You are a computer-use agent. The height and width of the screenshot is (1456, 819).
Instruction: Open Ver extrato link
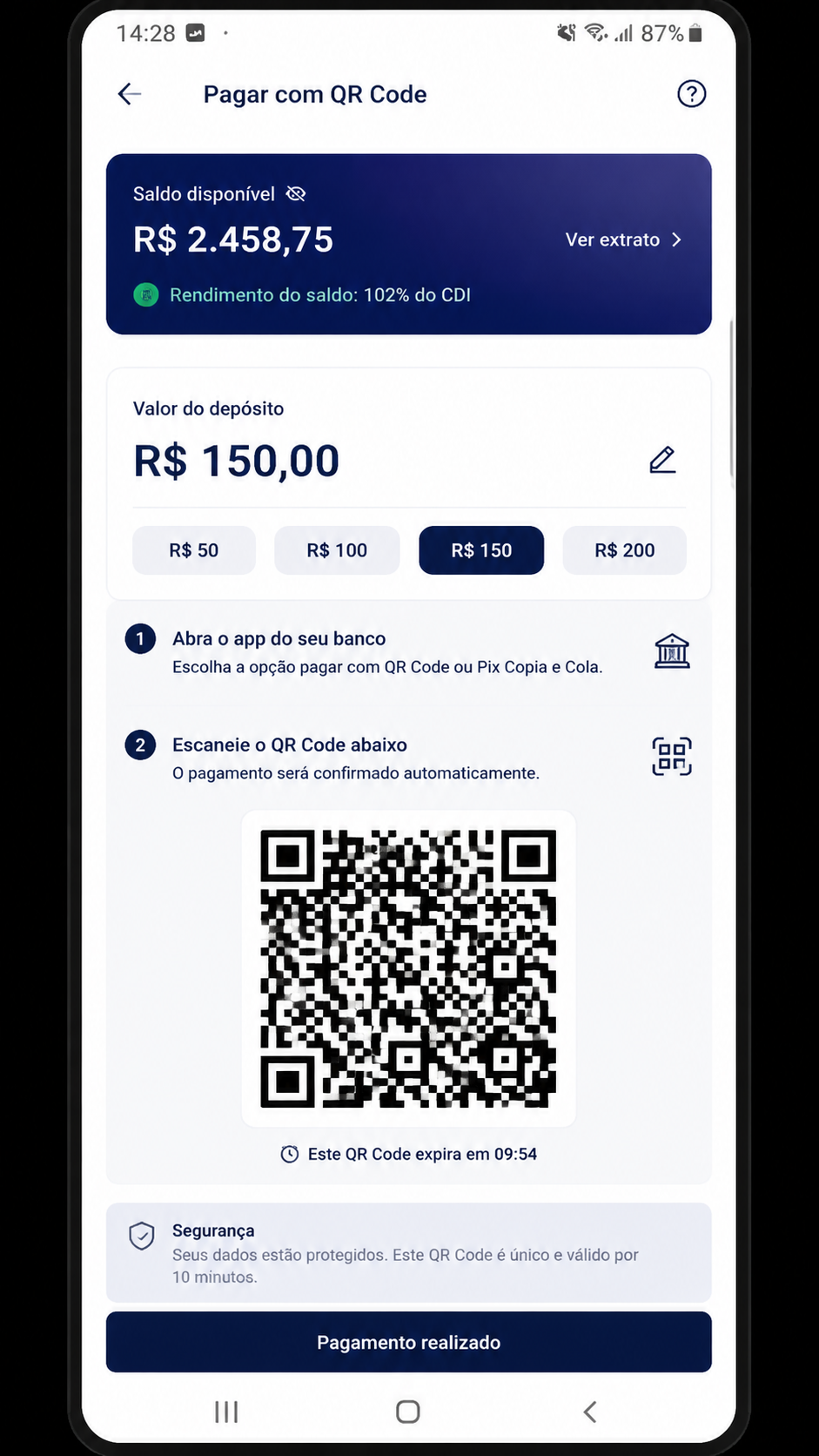tap(623, 239)
